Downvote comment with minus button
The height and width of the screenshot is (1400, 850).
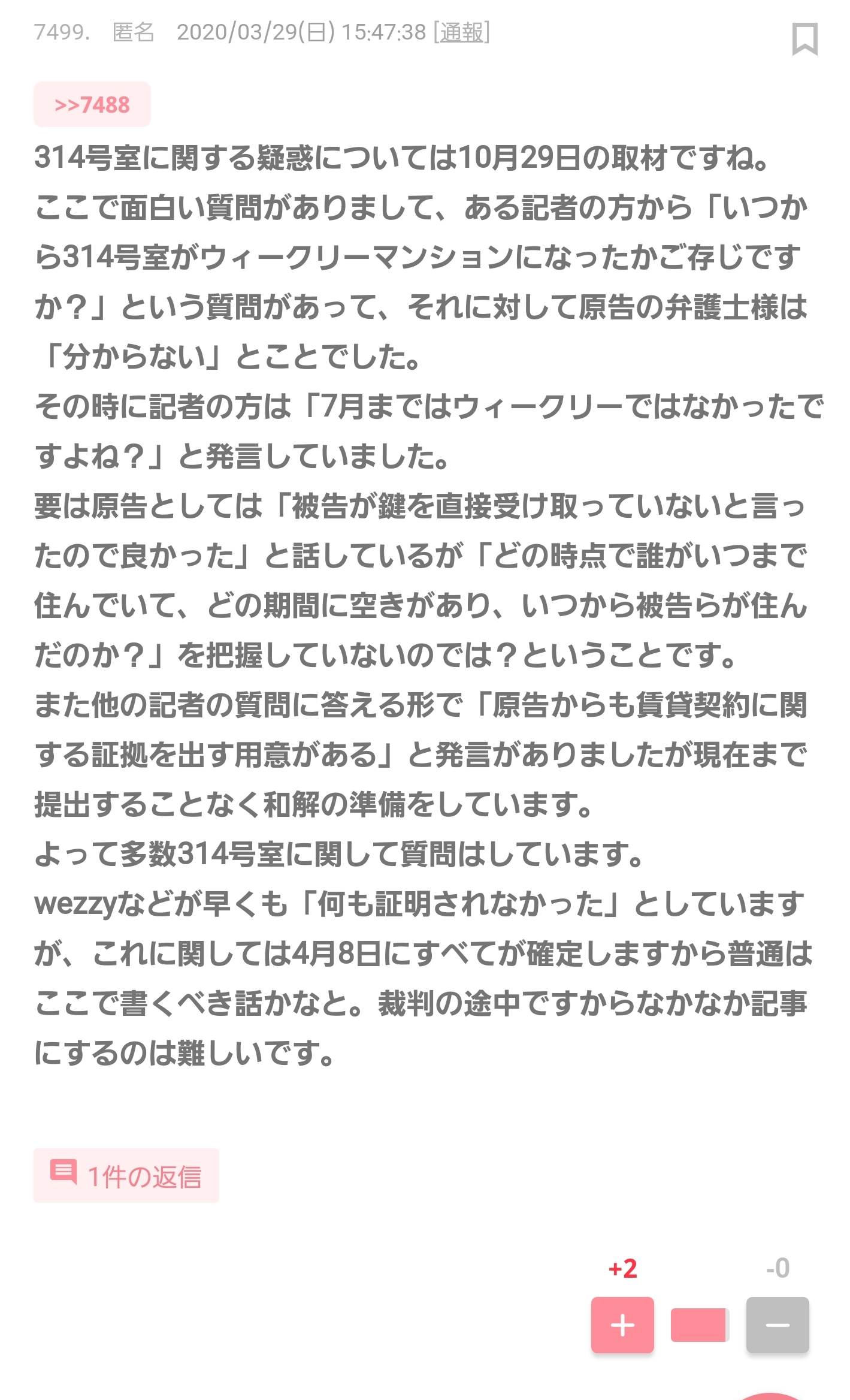777,1324
